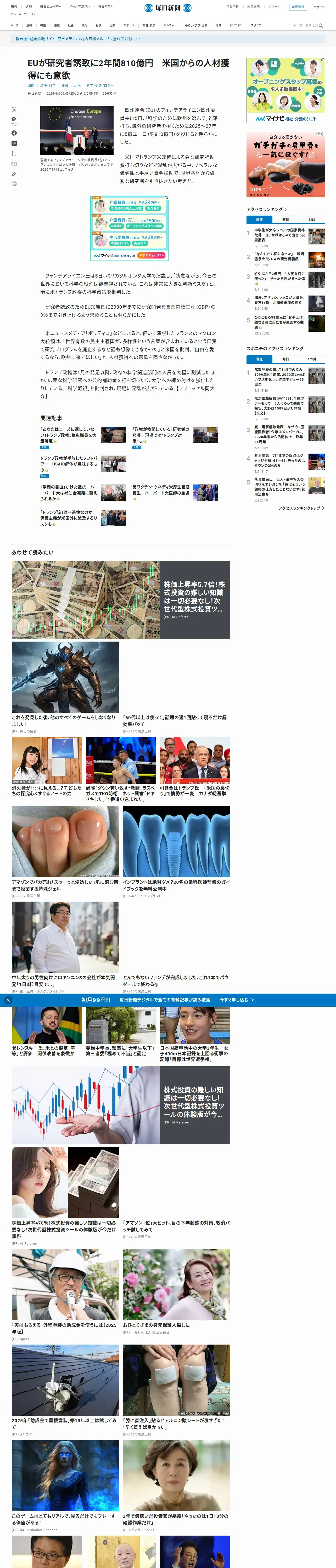Switch access ranking to SNS tab
The image size is (336, 1568).
pyautogui.click(x=312, y=220)
